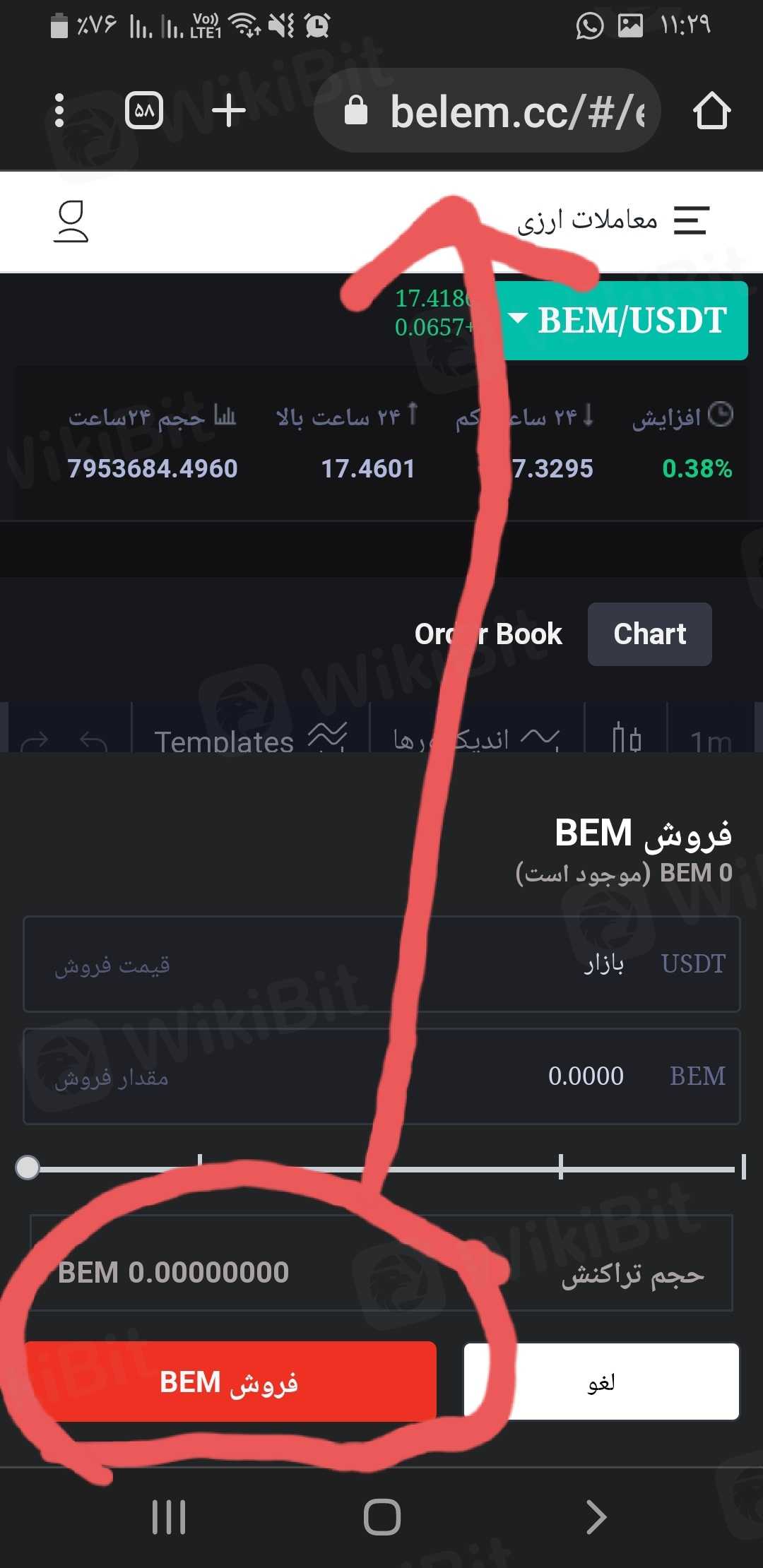Go to the browser home page
Viewport: 763px width, 1568px height.
[x=711, y=111]
